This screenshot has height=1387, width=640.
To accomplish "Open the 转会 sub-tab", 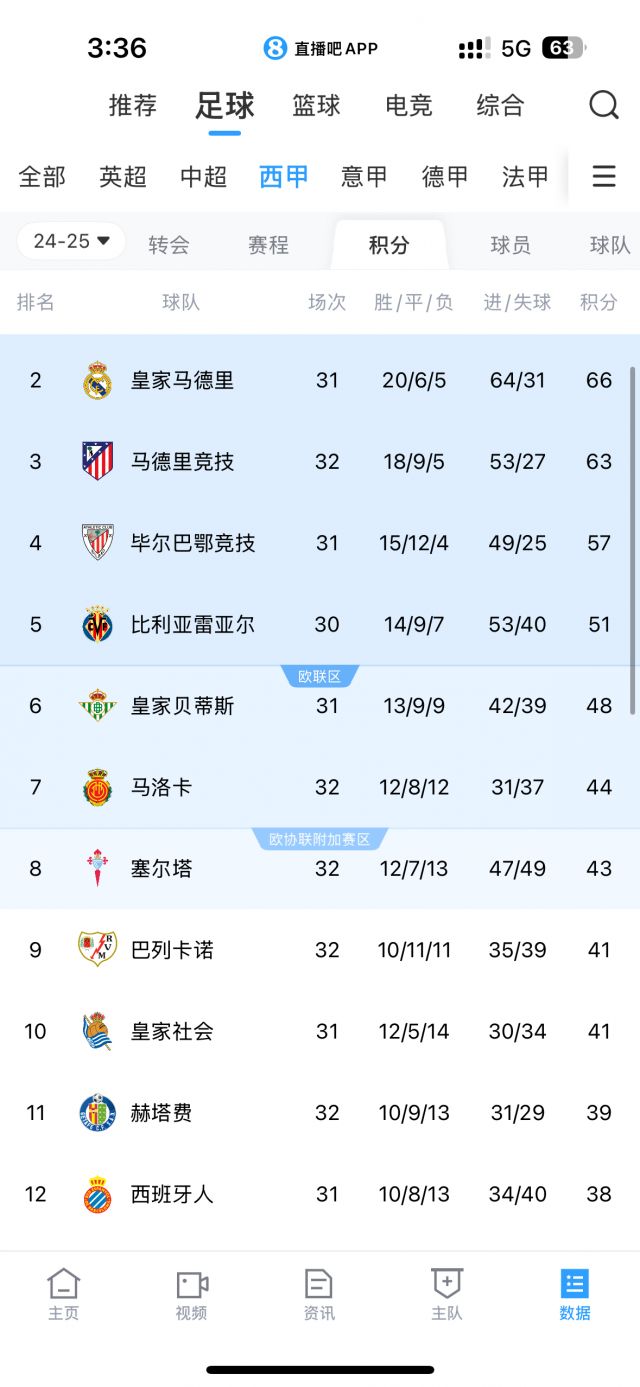I will (x=169, y=245).
